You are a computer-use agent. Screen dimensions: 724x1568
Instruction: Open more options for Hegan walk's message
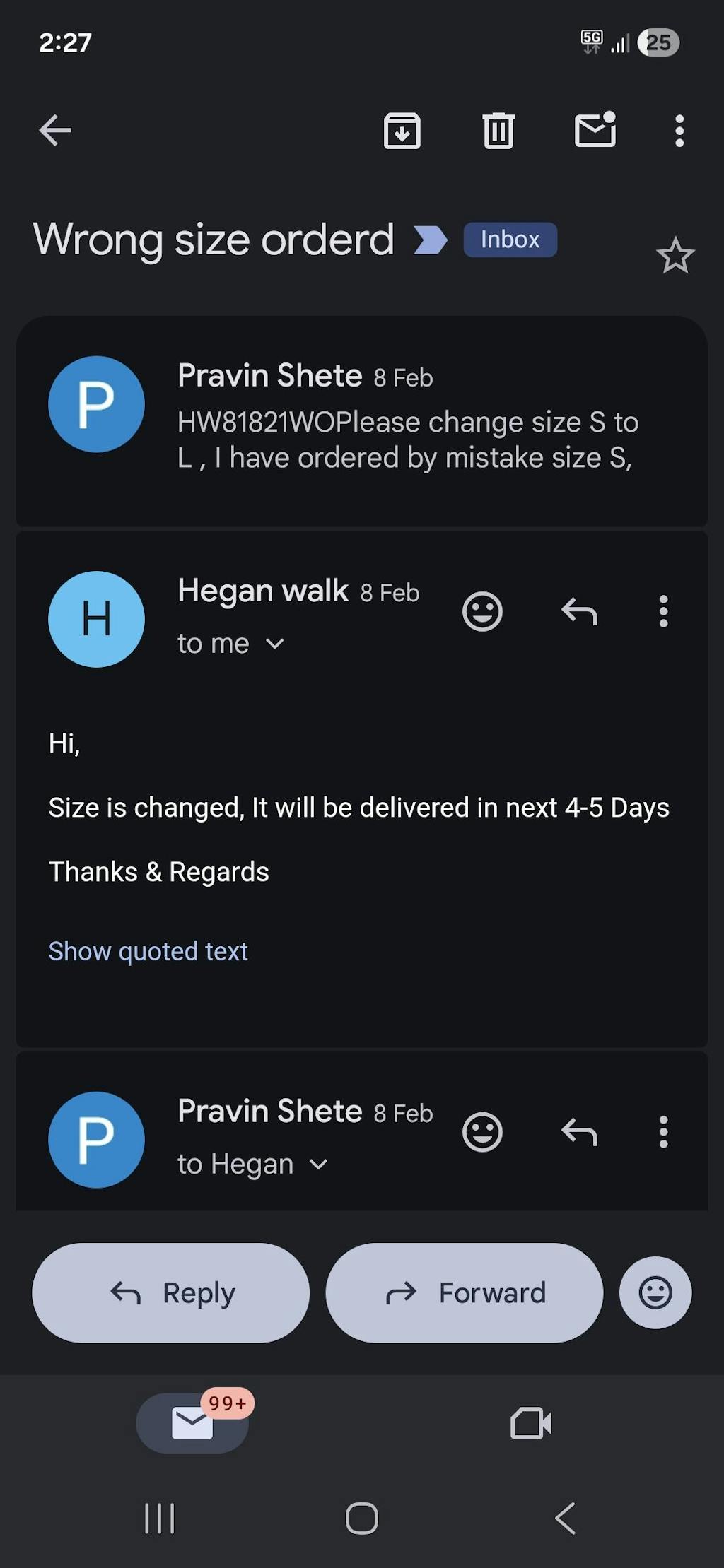tap(663, 611)
